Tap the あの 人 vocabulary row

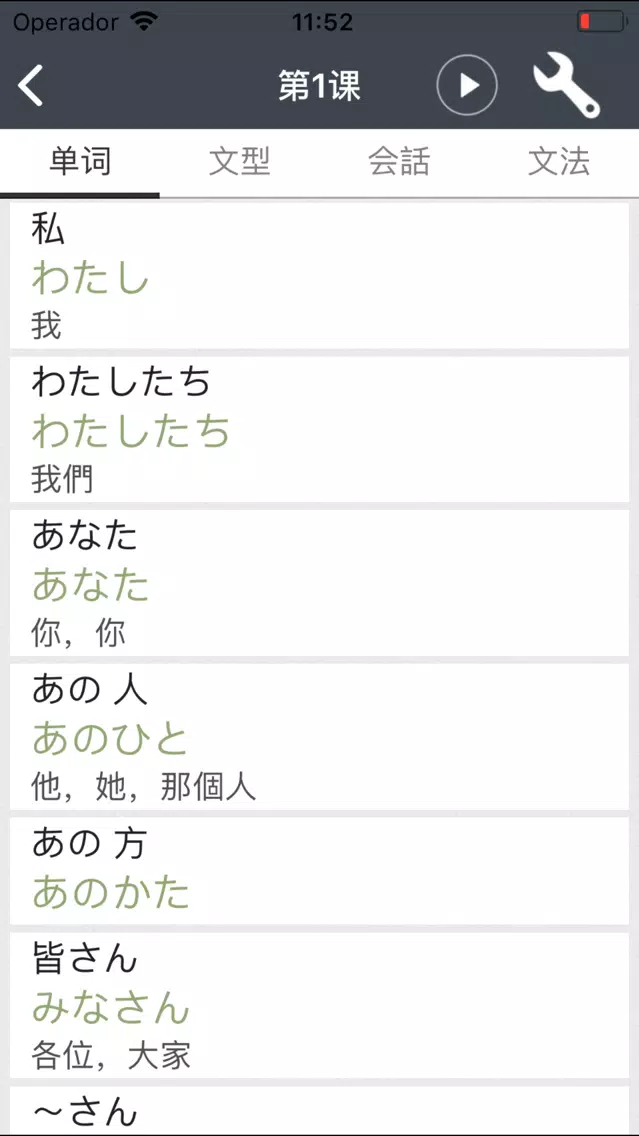coord(319,737)
